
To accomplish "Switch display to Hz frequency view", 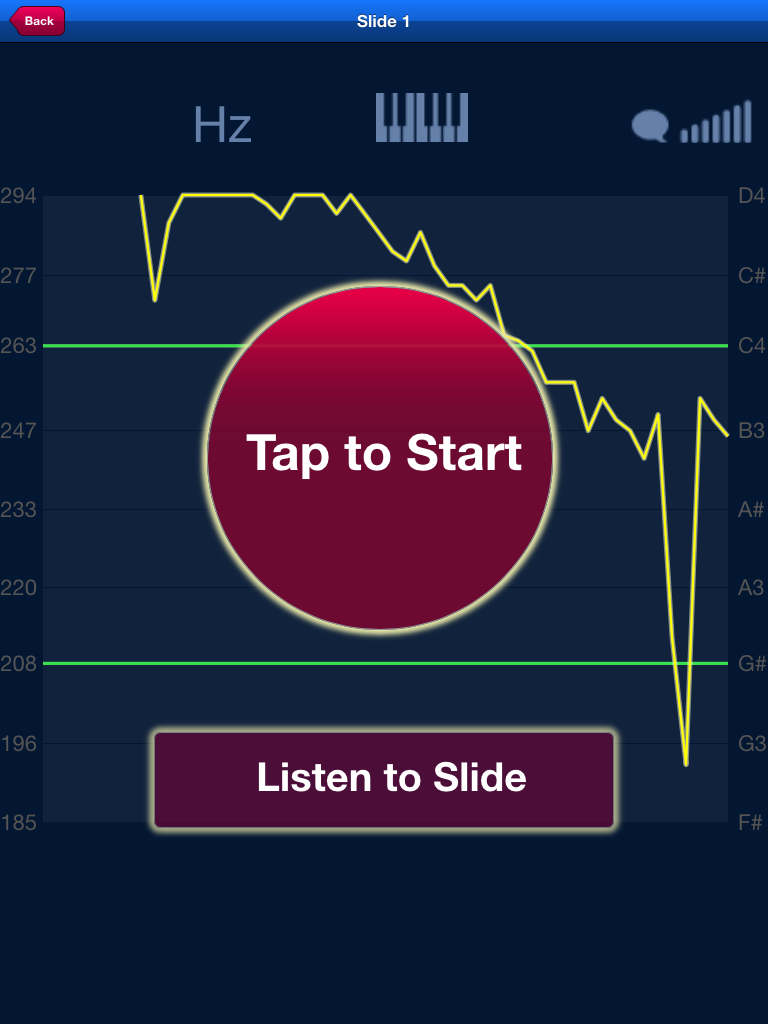I will [222, 125].
